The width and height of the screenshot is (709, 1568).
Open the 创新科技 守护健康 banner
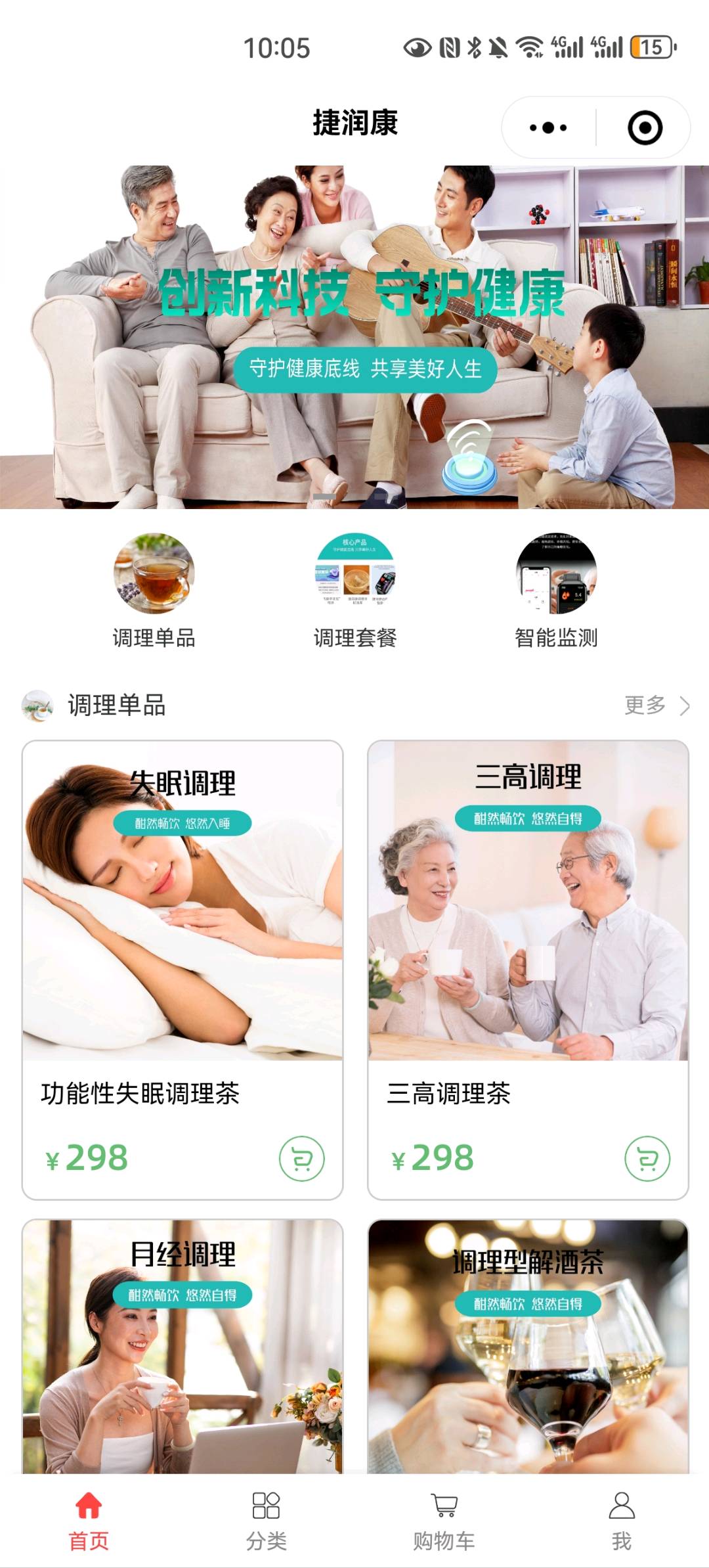coord(354,336)
